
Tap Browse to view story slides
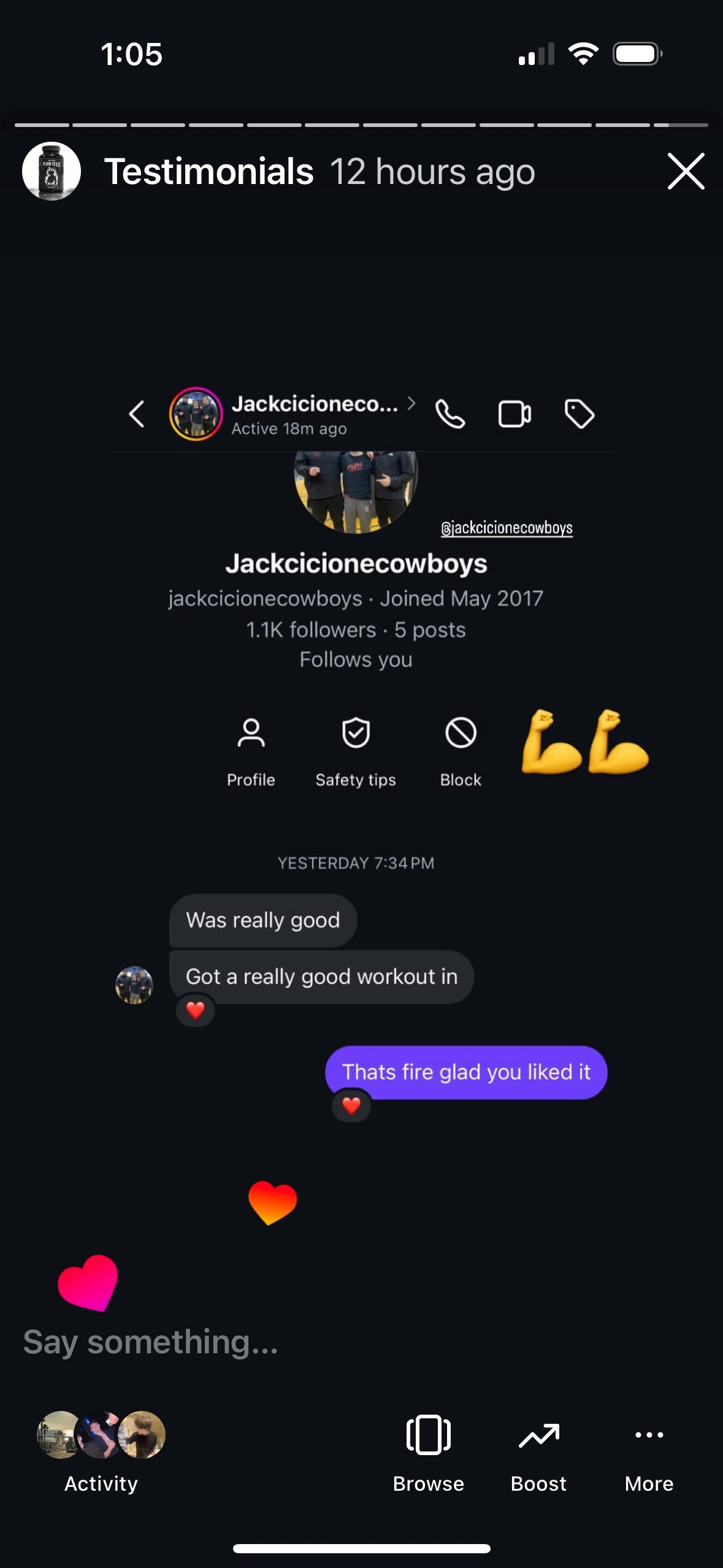(x=428, y=1451)
